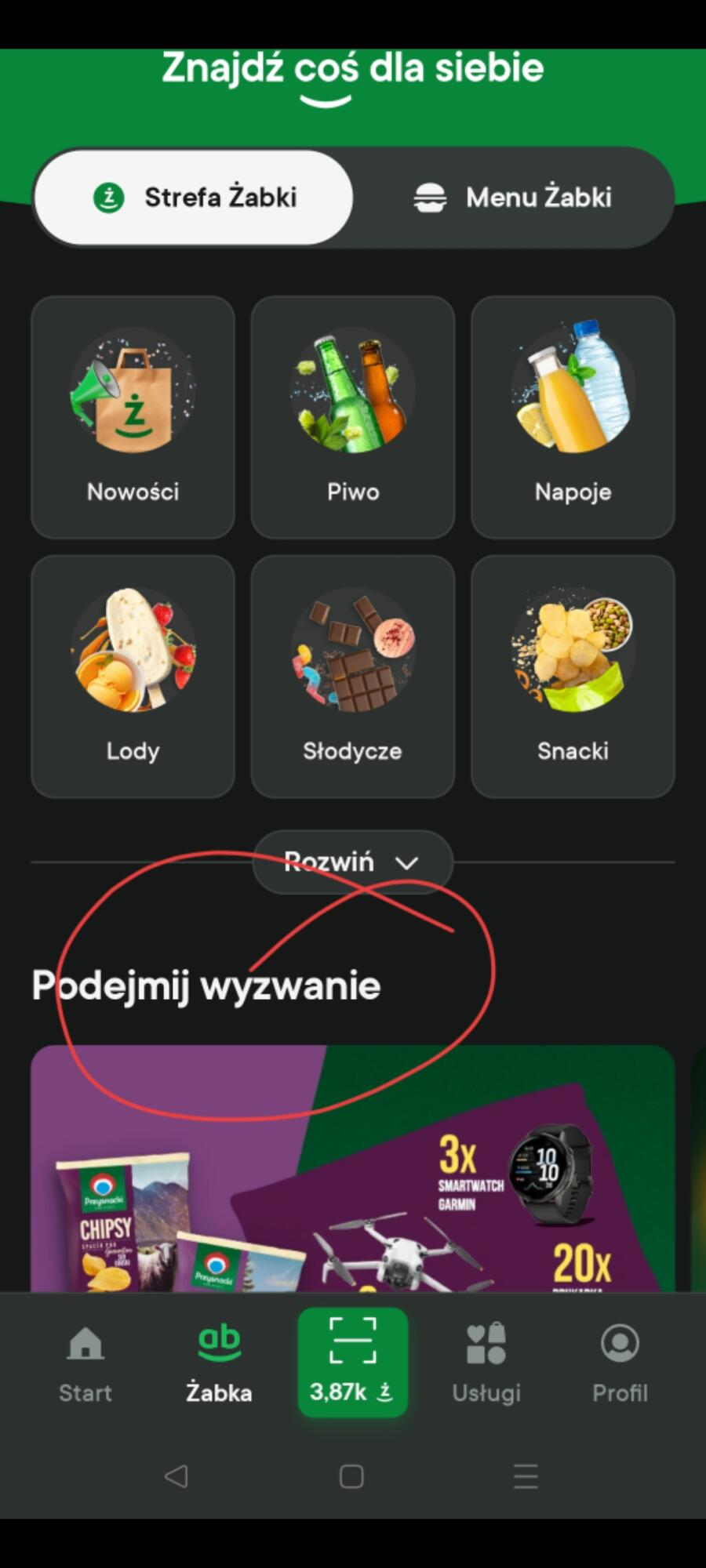This screenshot has height=1568, width=706.
Task: Open the Napoje category
Action: [573, 417]
